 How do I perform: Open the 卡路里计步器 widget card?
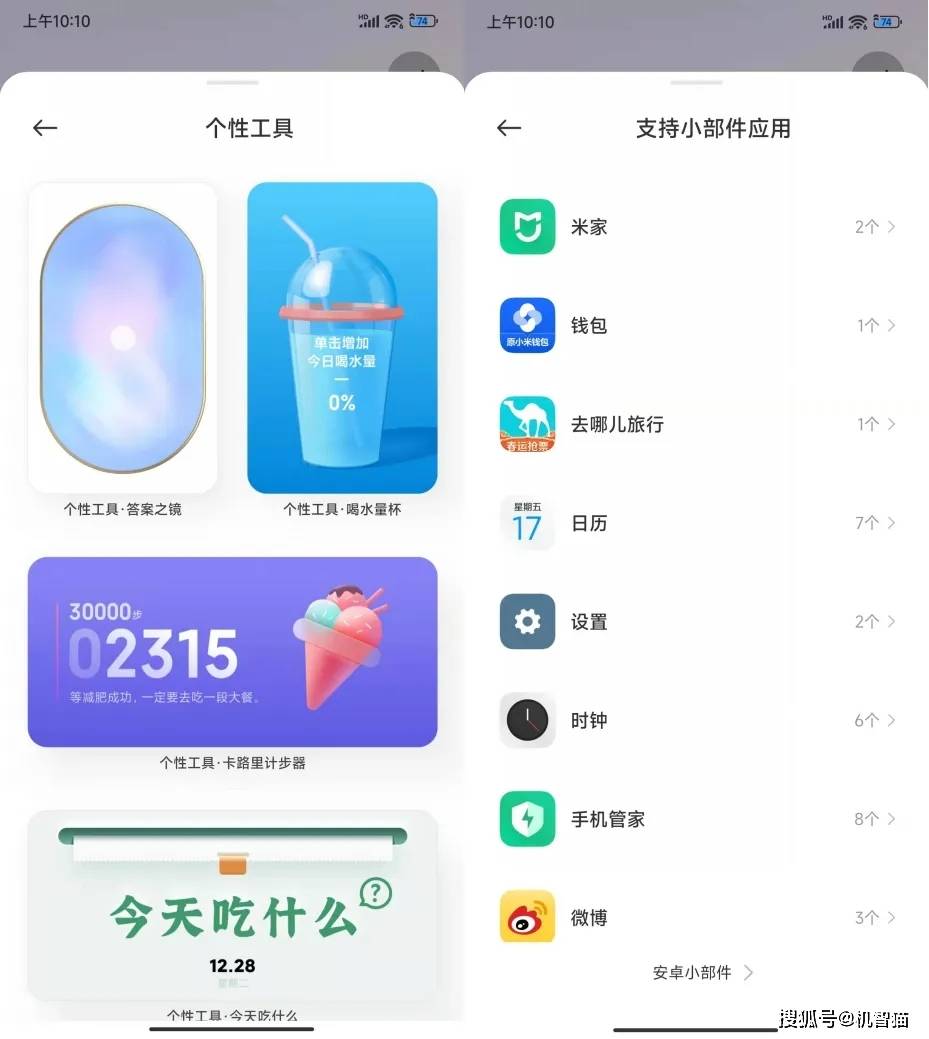[232, 652]
